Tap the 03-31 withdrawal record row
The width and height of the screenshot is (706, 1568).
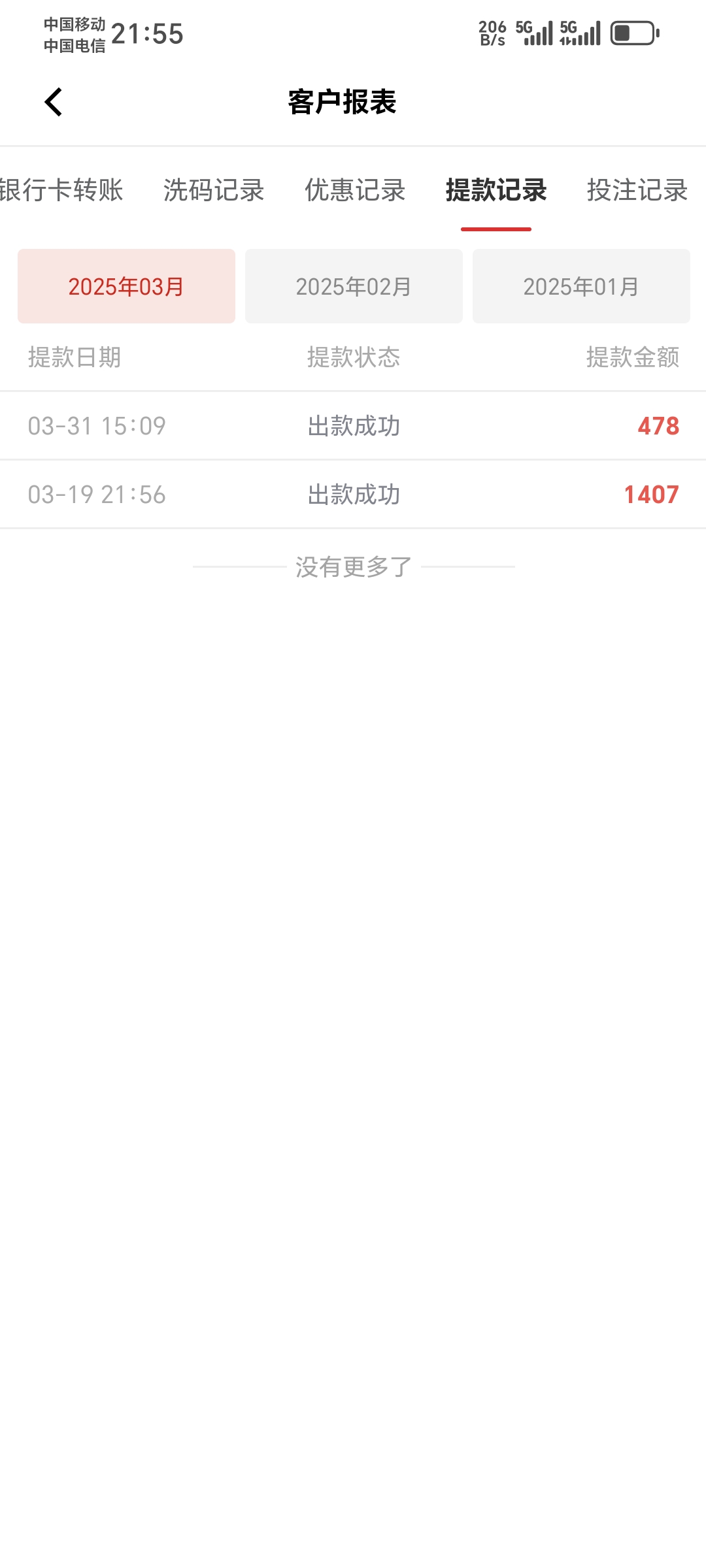353,425
